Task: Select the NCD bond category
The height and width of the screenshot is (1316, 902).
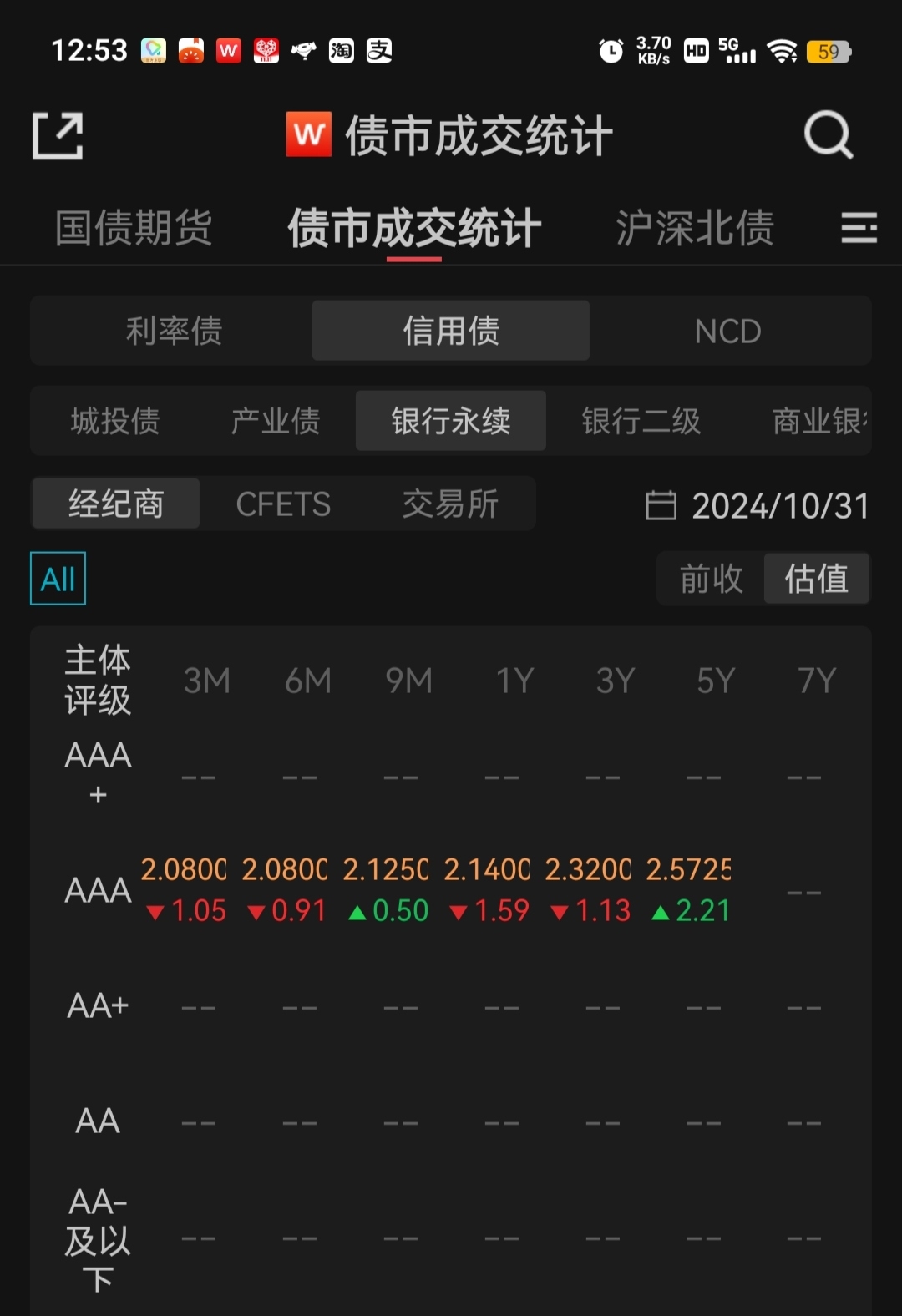Action: click(x=728, y=331)
